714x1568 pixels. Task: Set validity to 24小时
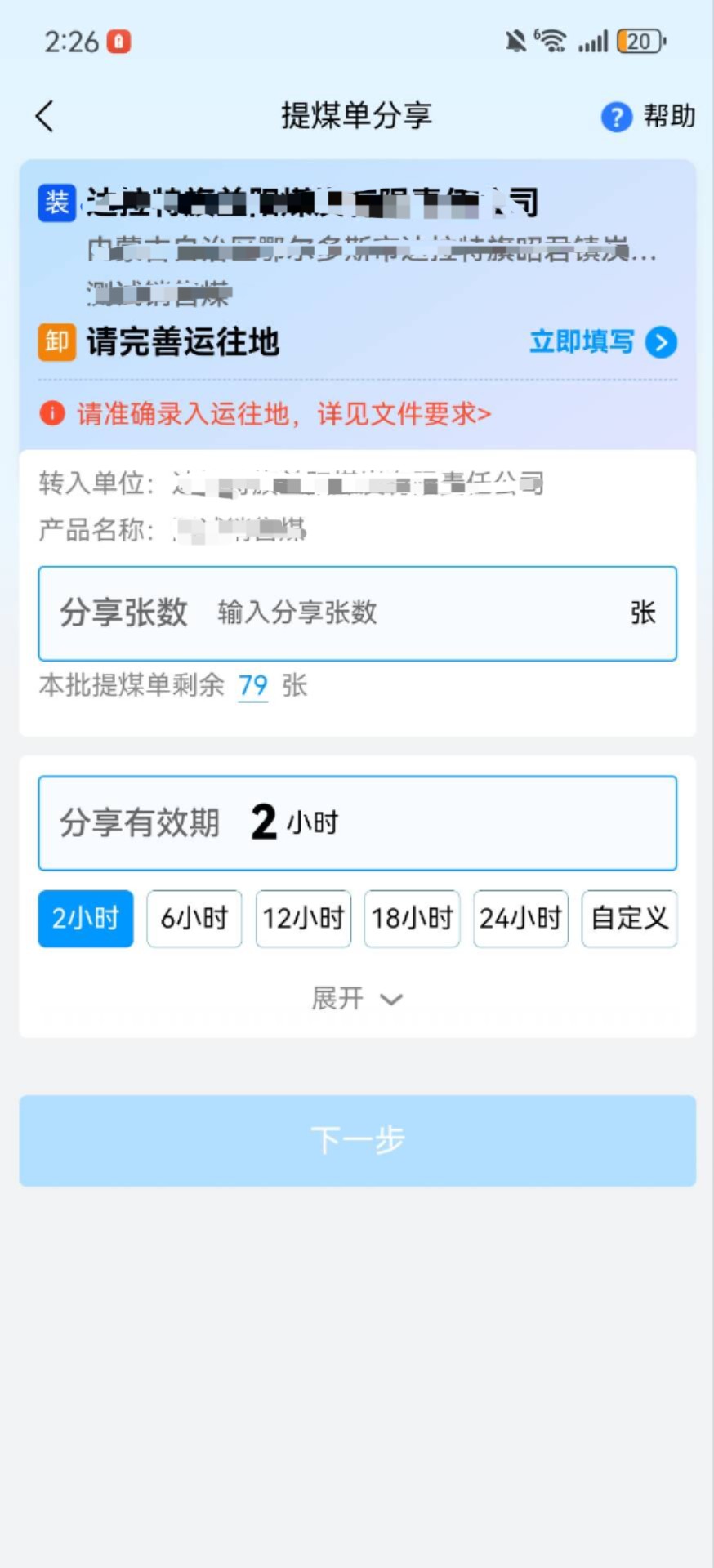pyautogui.click(x=520, y=919)
